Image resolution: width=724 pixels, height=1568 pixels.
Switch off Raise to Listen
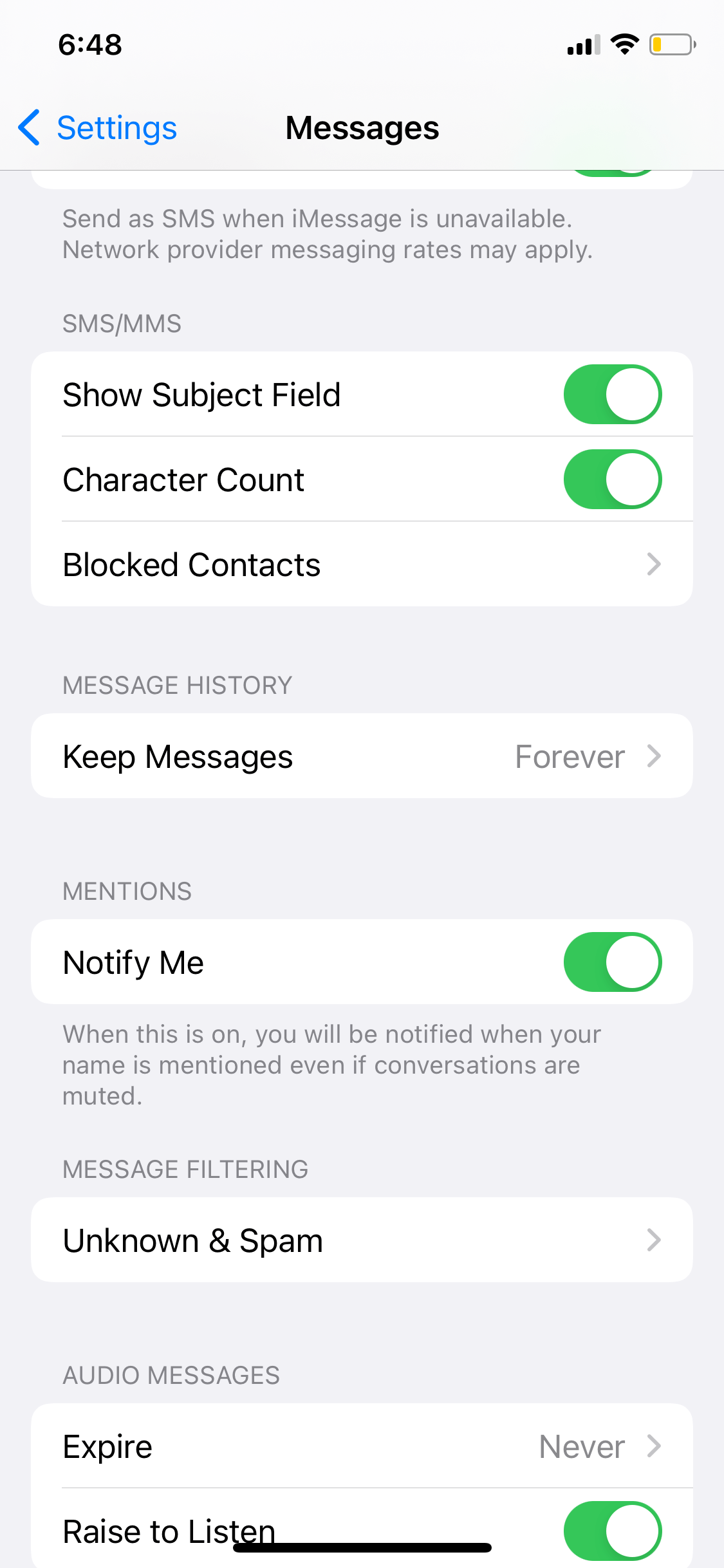click(x=612, y=1530)
